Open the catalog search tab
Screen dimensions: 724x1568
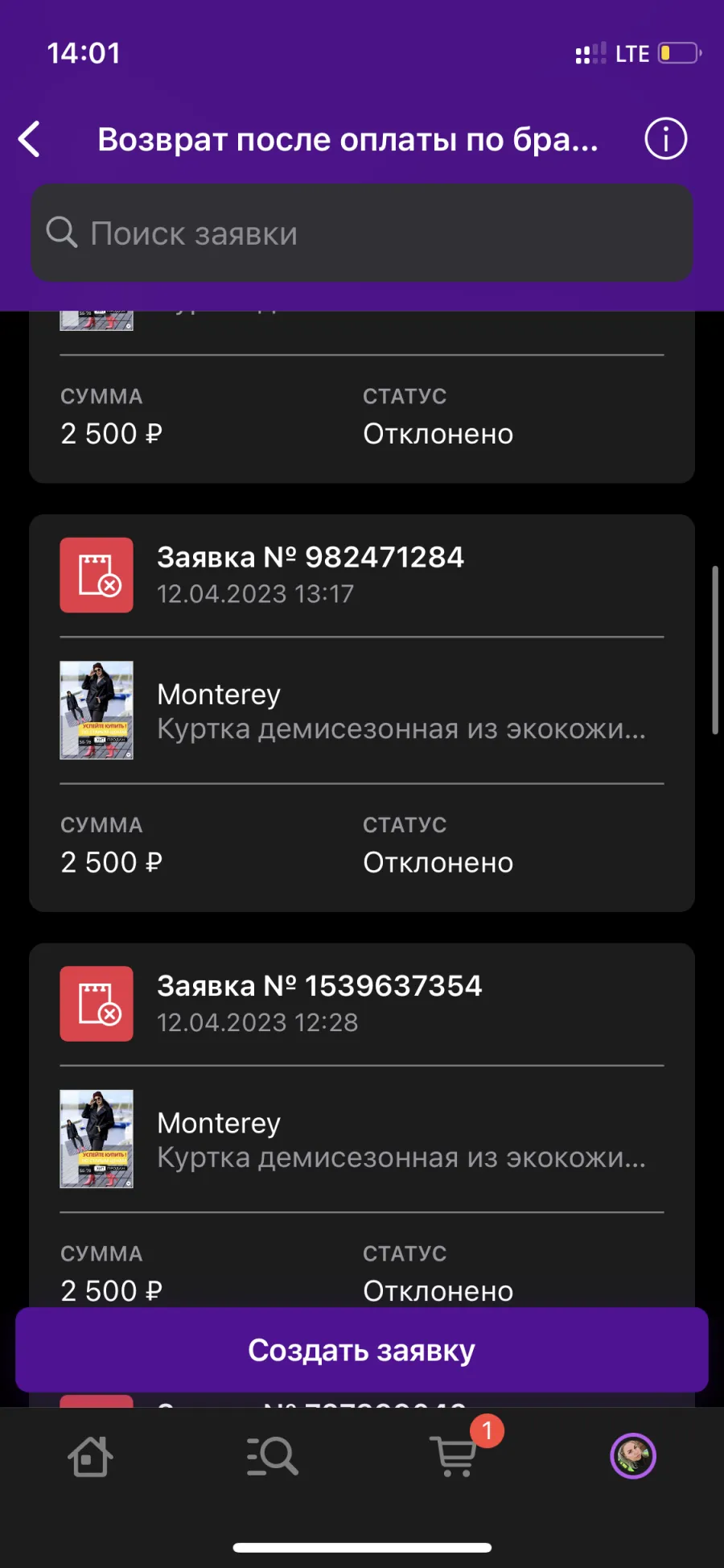pos(272,1456)
